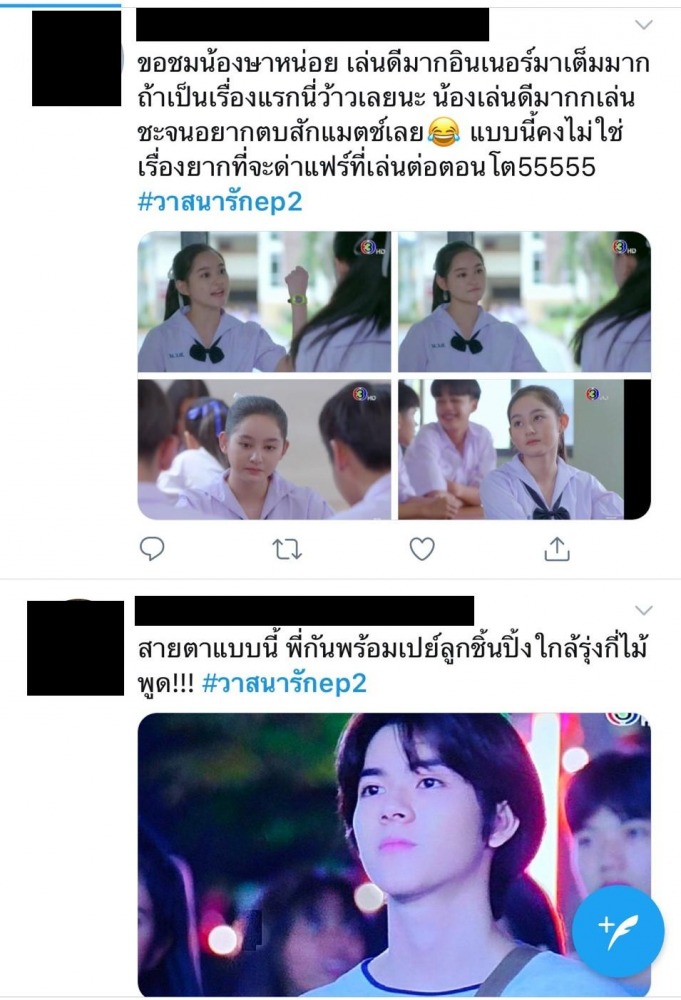Screen dimensions: 681x1000
Task: Open hashtag #วาสนารักep2 in the first tweet
Action: pos(219,201)
